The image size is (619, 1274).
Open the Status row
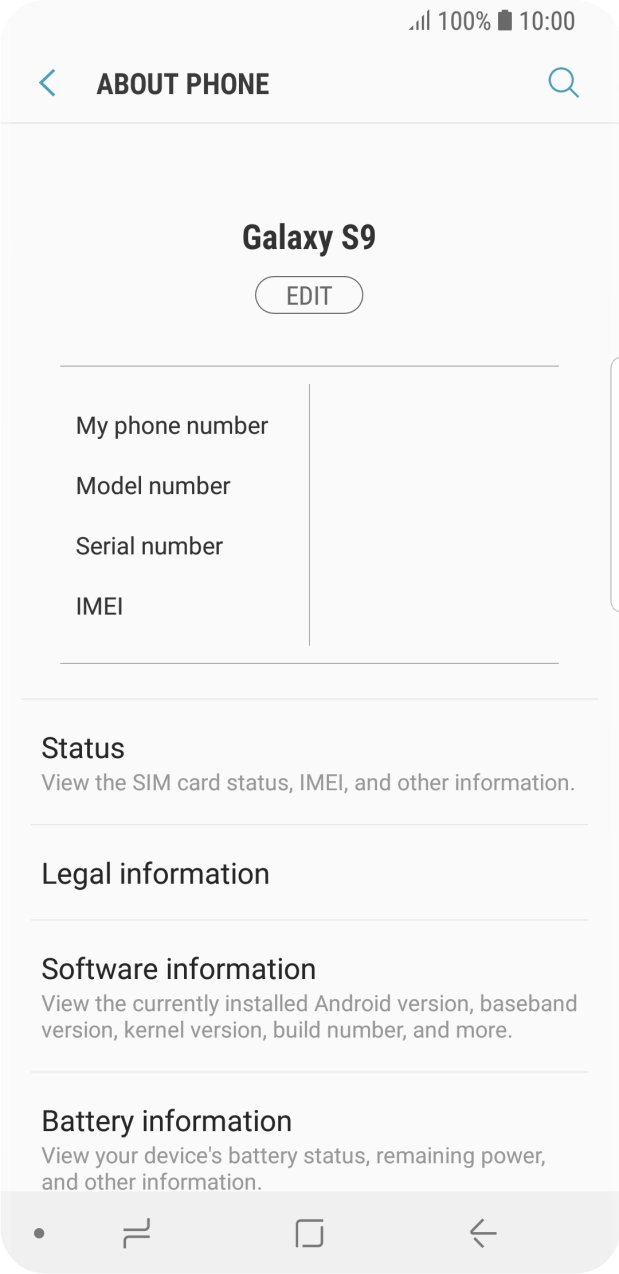point(309,764)
